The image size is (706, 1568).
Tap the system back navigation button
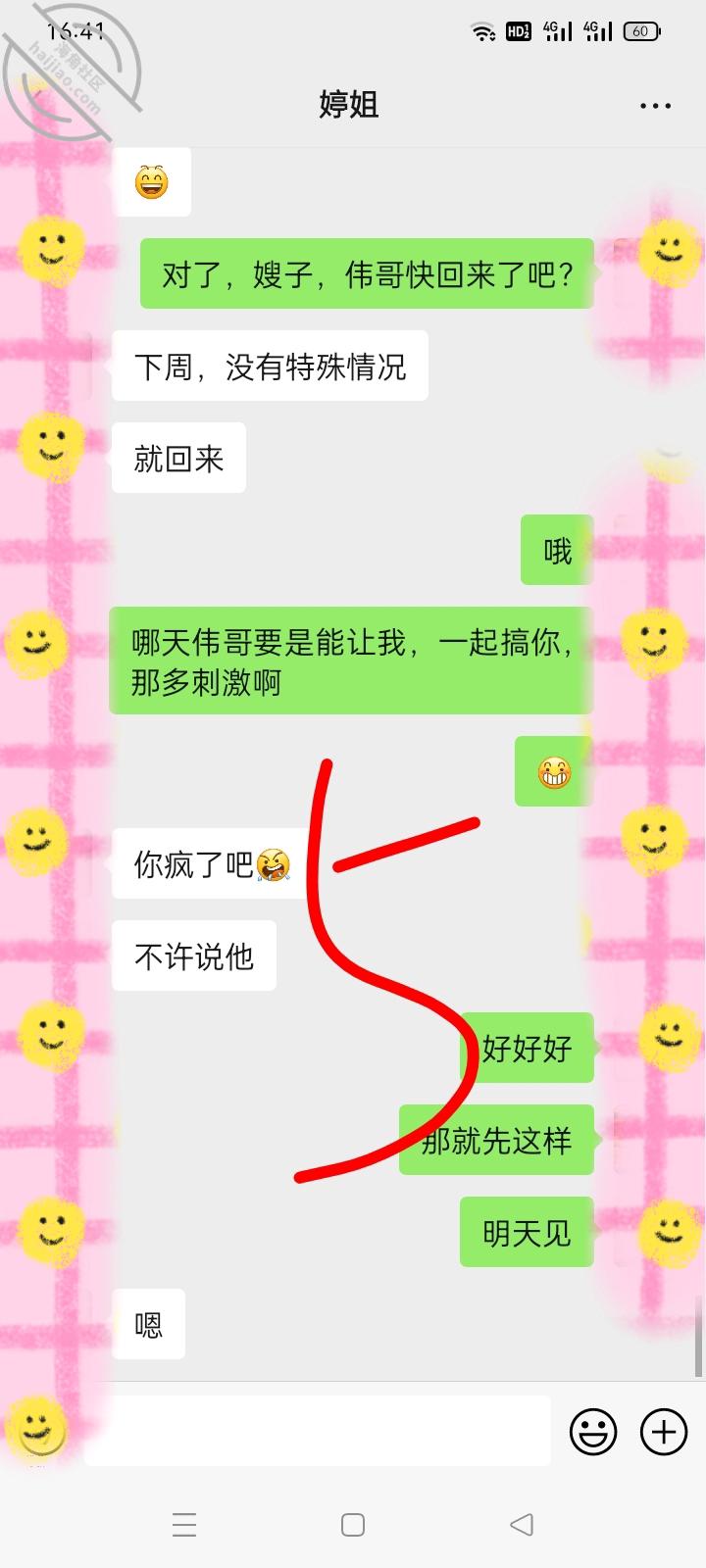pos(522,1524)
